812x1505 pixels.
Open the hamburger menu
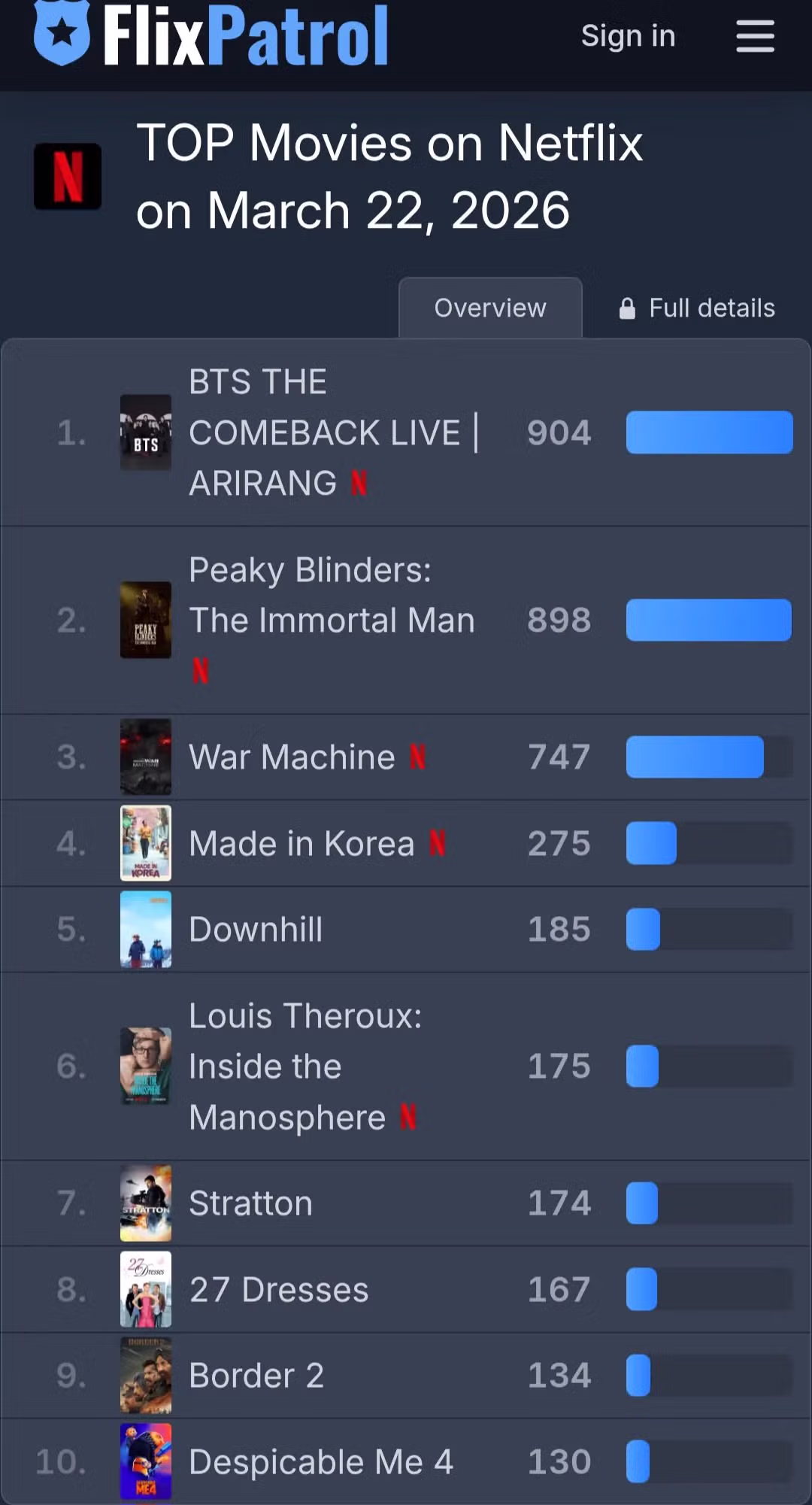click(755, 36)
